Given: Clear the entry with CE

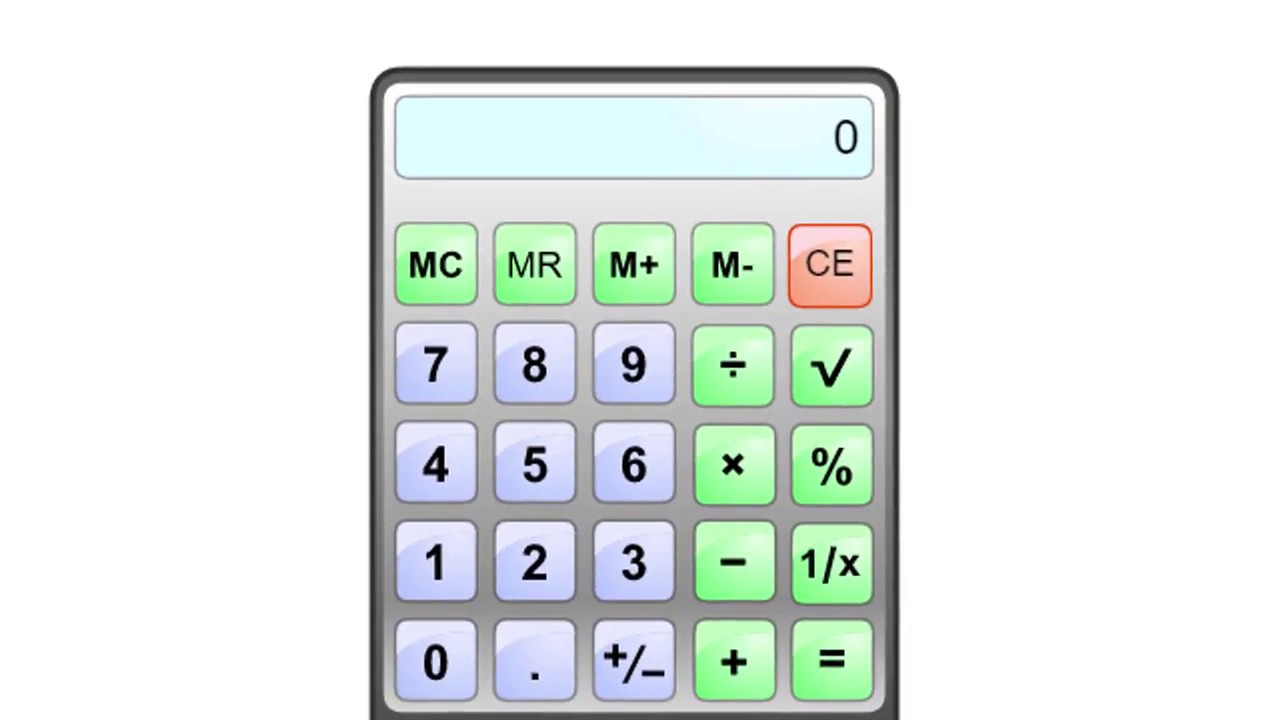Looking at the screenshot, I should 830,265.
